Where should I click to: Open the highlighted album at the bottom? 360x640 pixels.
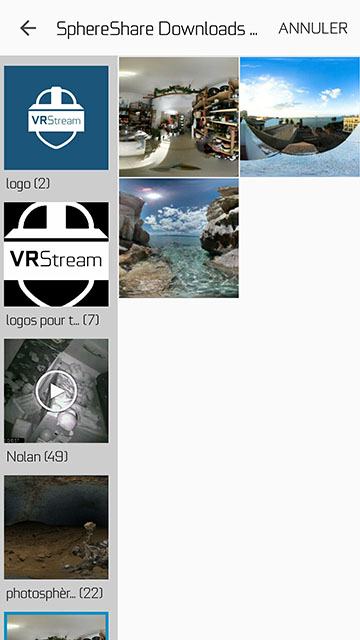(56, 626)
